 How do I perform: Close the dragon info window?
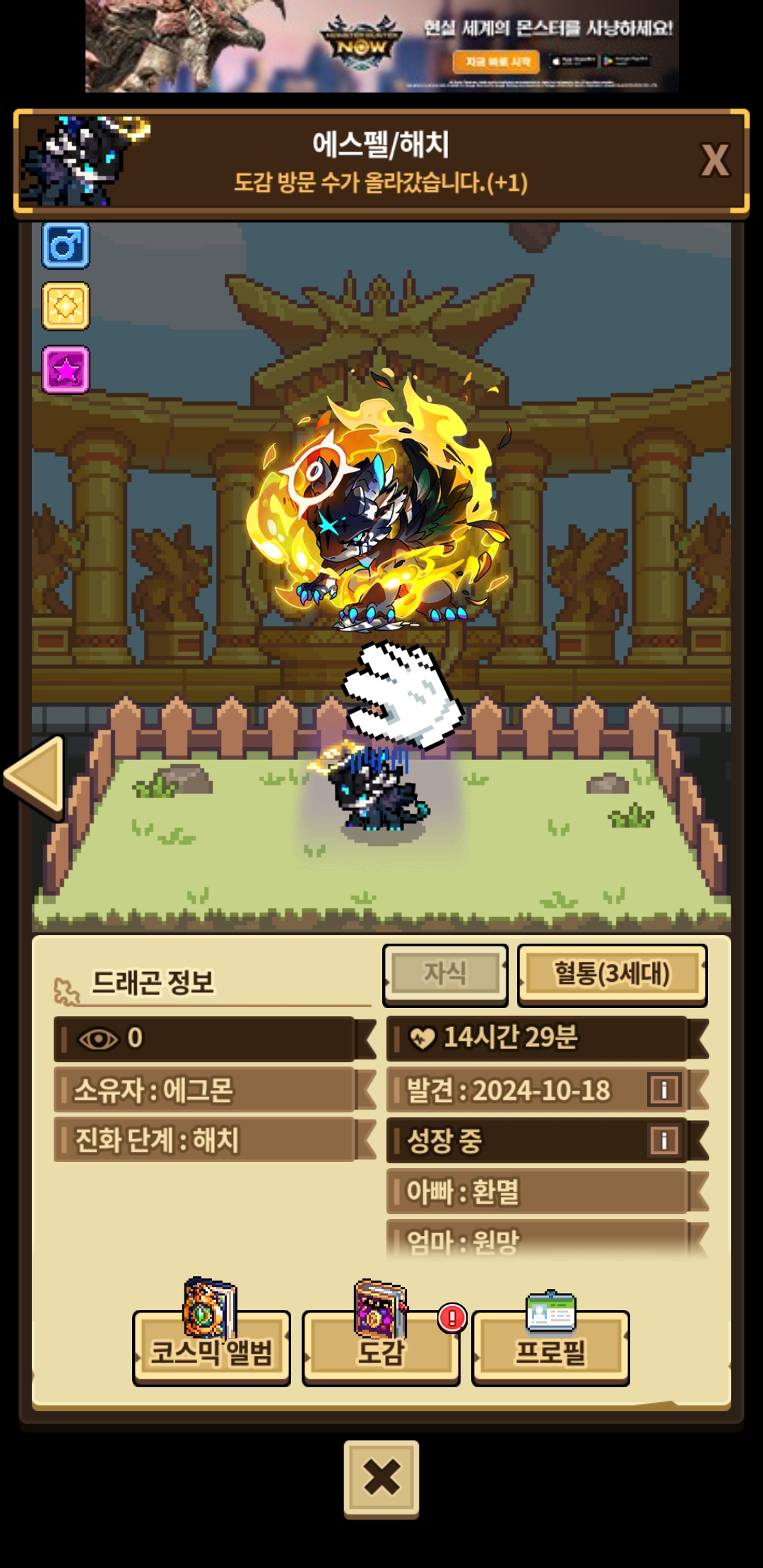click(381, 1478)
